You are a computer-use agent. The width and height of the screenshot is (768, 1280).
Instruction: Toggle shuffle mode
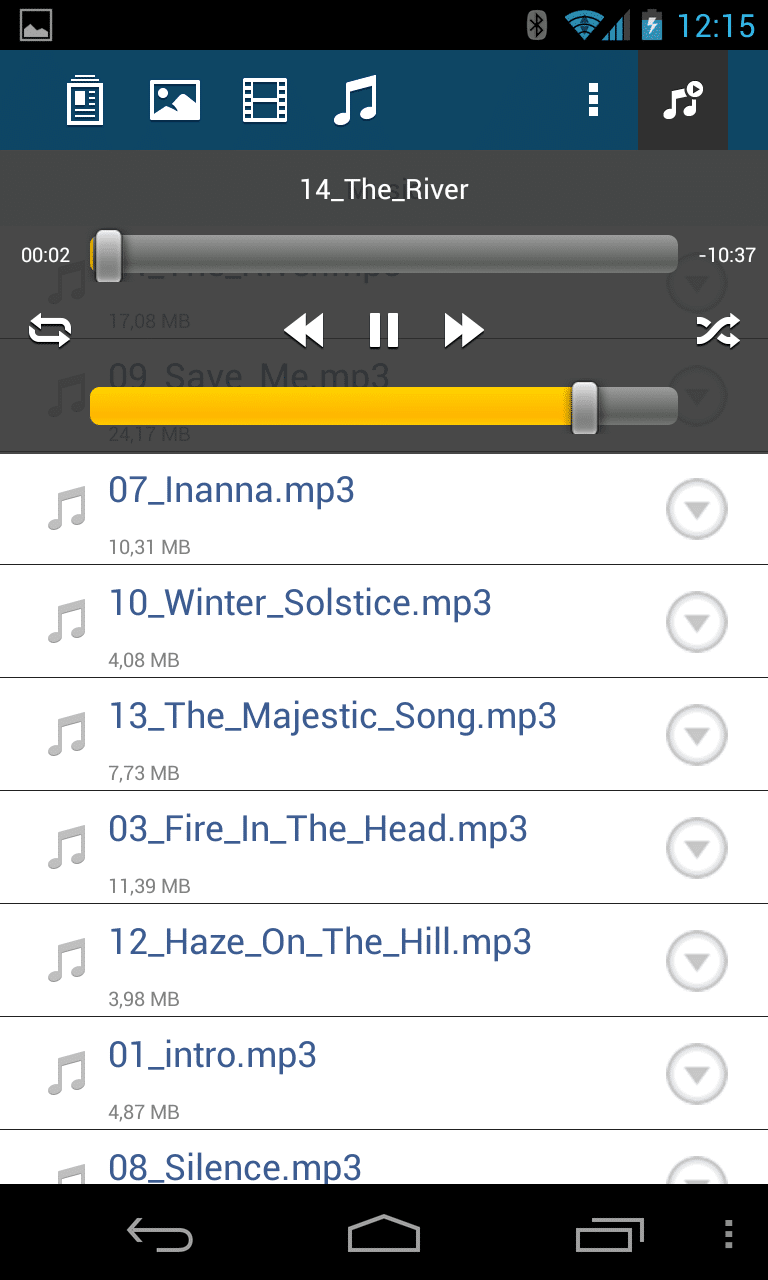pyautogui.click(x=718, y=330)
